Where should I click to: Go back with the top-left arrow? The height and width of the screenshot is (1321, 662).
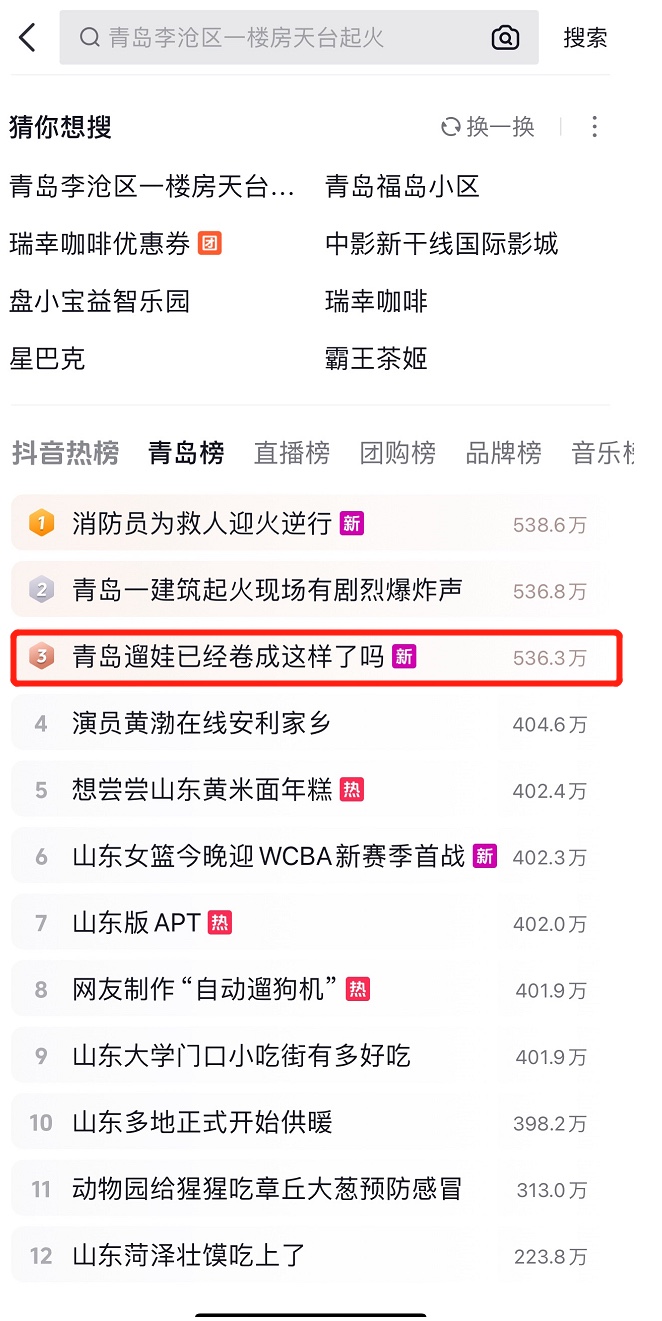pyautogui.click(x=27, y=38)
